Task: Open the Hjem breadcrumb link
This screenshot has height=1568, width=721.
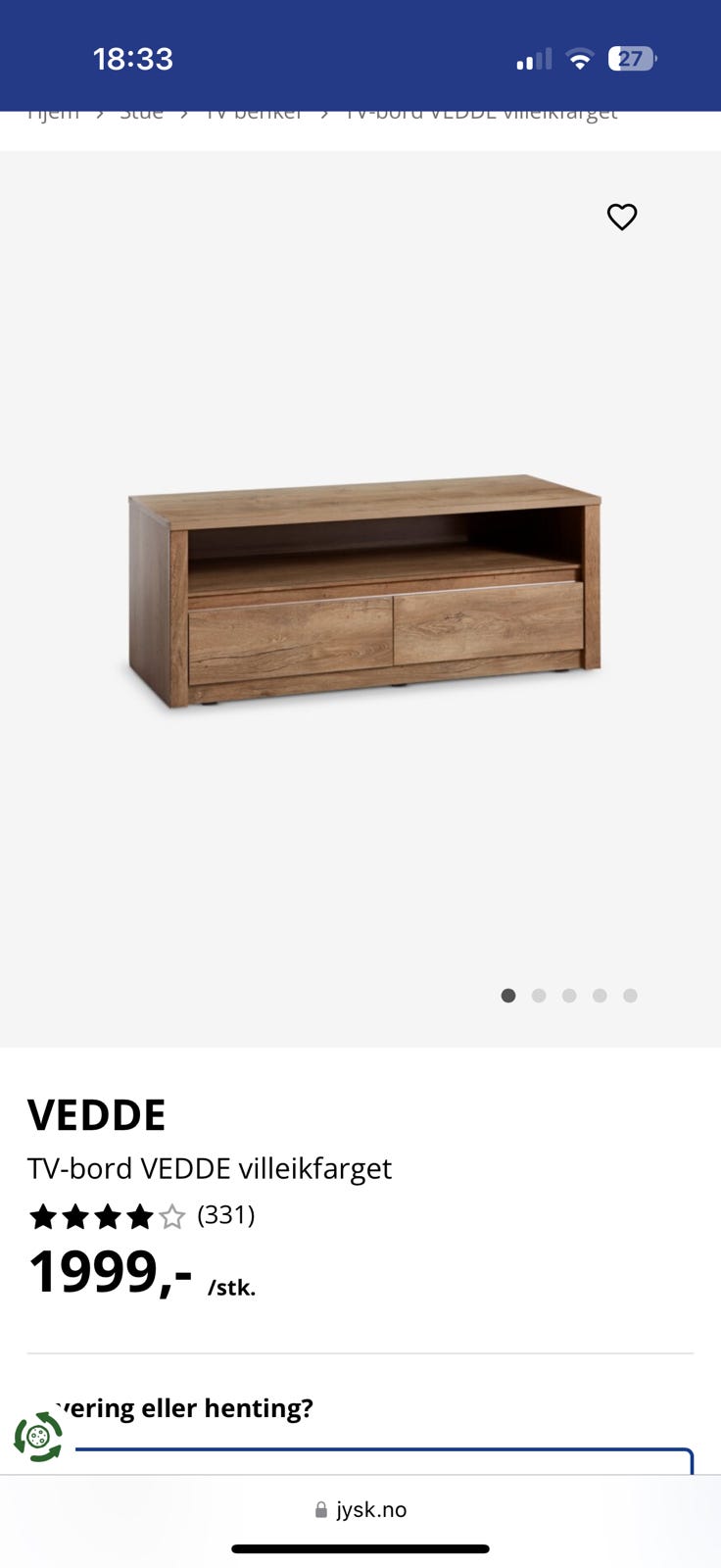Action: point(53,113)
